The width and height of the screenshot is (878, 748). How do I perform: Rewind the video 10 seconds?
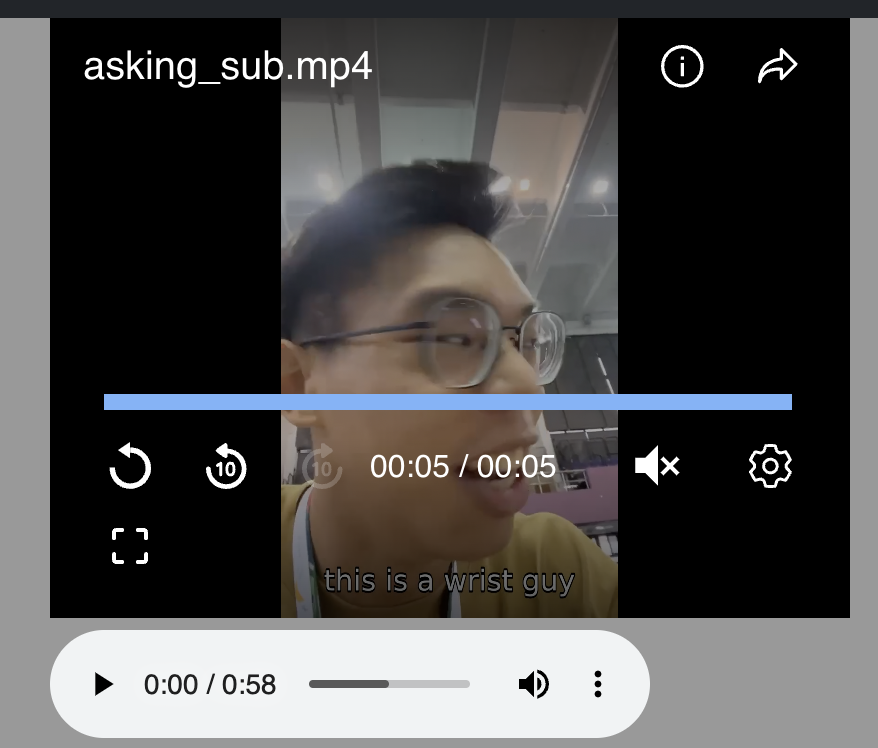226,467
